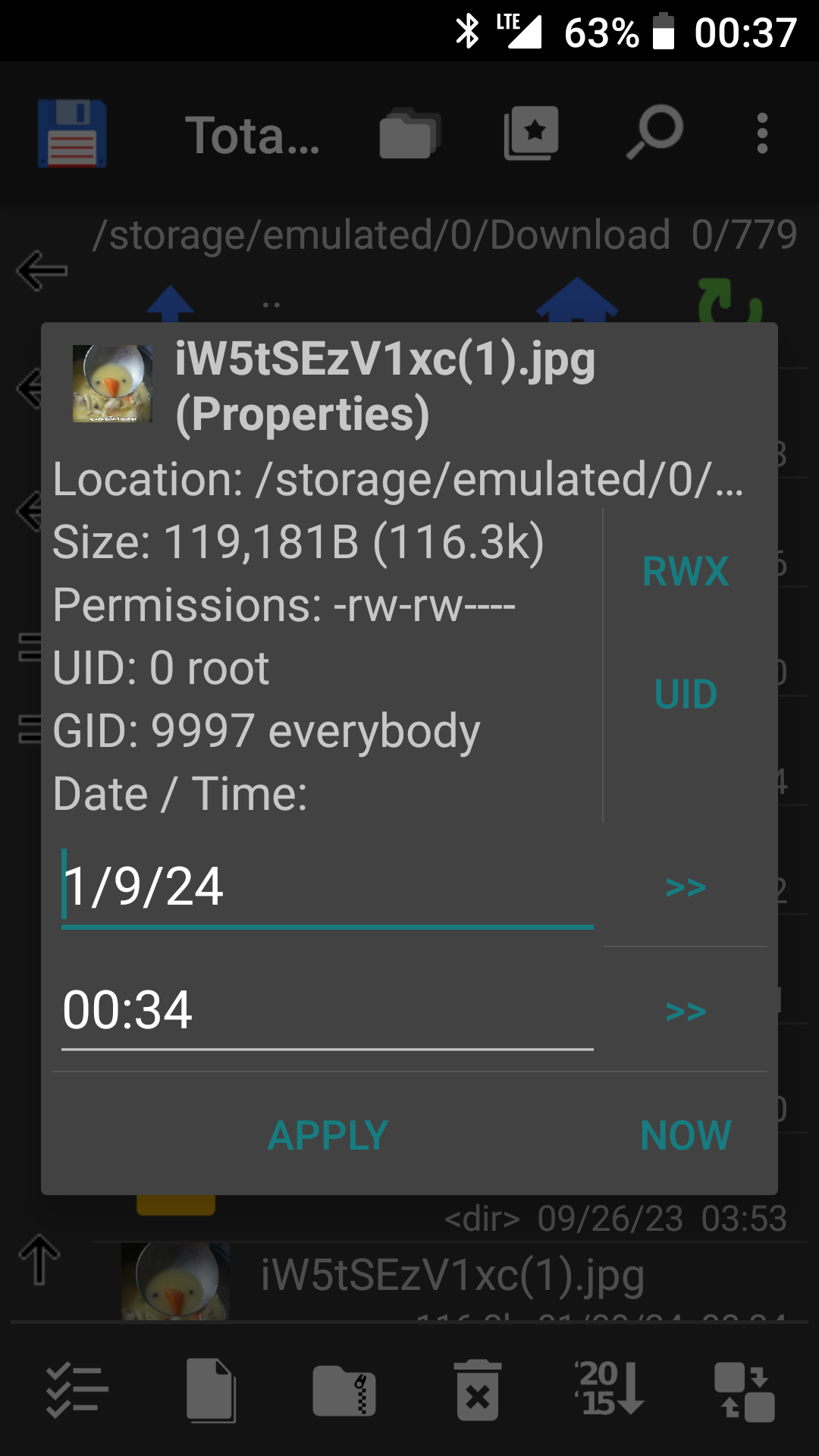Edit the time field showing 00:34
Image resolution: width=819 pixels, height=1456 pixels.
(x=328, y=1009)
